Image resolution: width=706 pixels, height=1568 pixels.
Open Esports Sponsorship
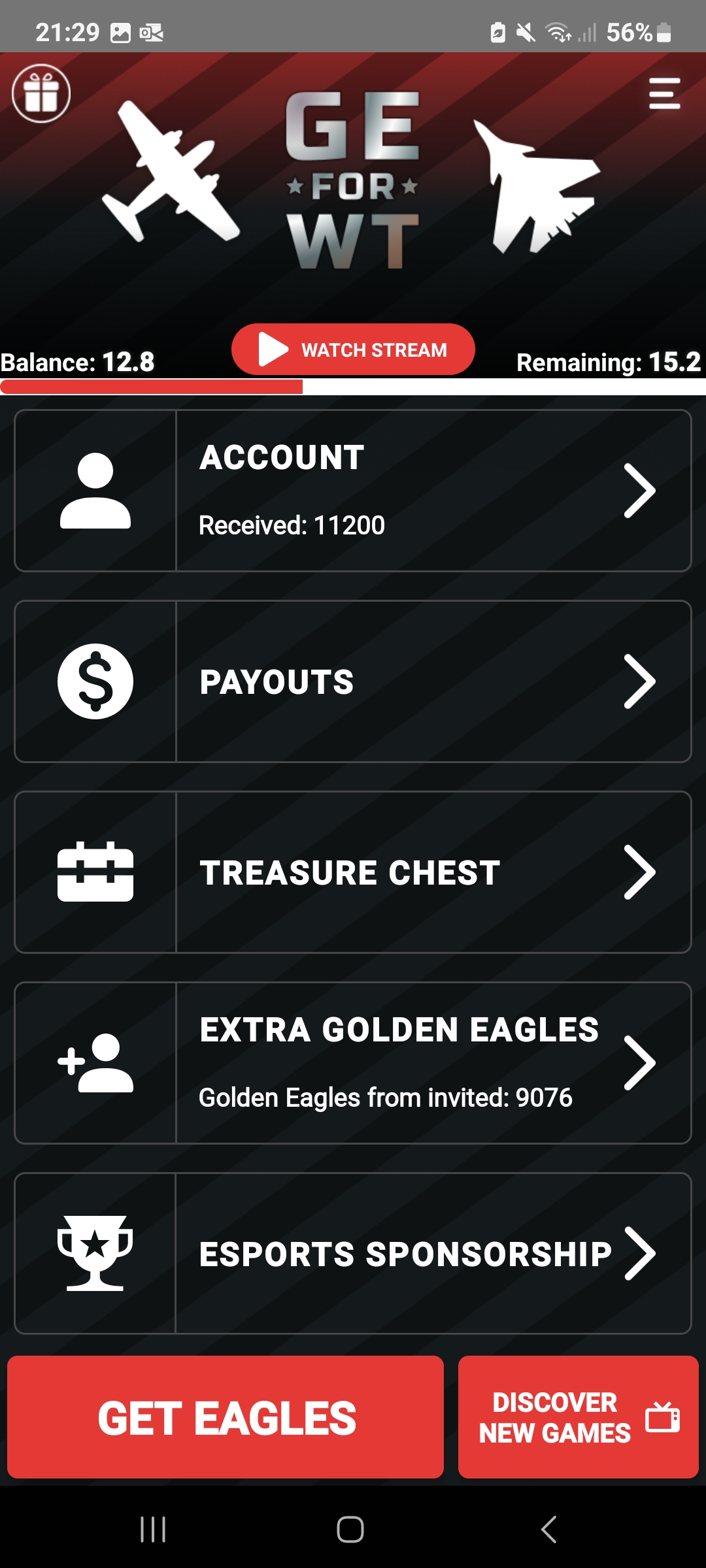[x=353, y=1253]
